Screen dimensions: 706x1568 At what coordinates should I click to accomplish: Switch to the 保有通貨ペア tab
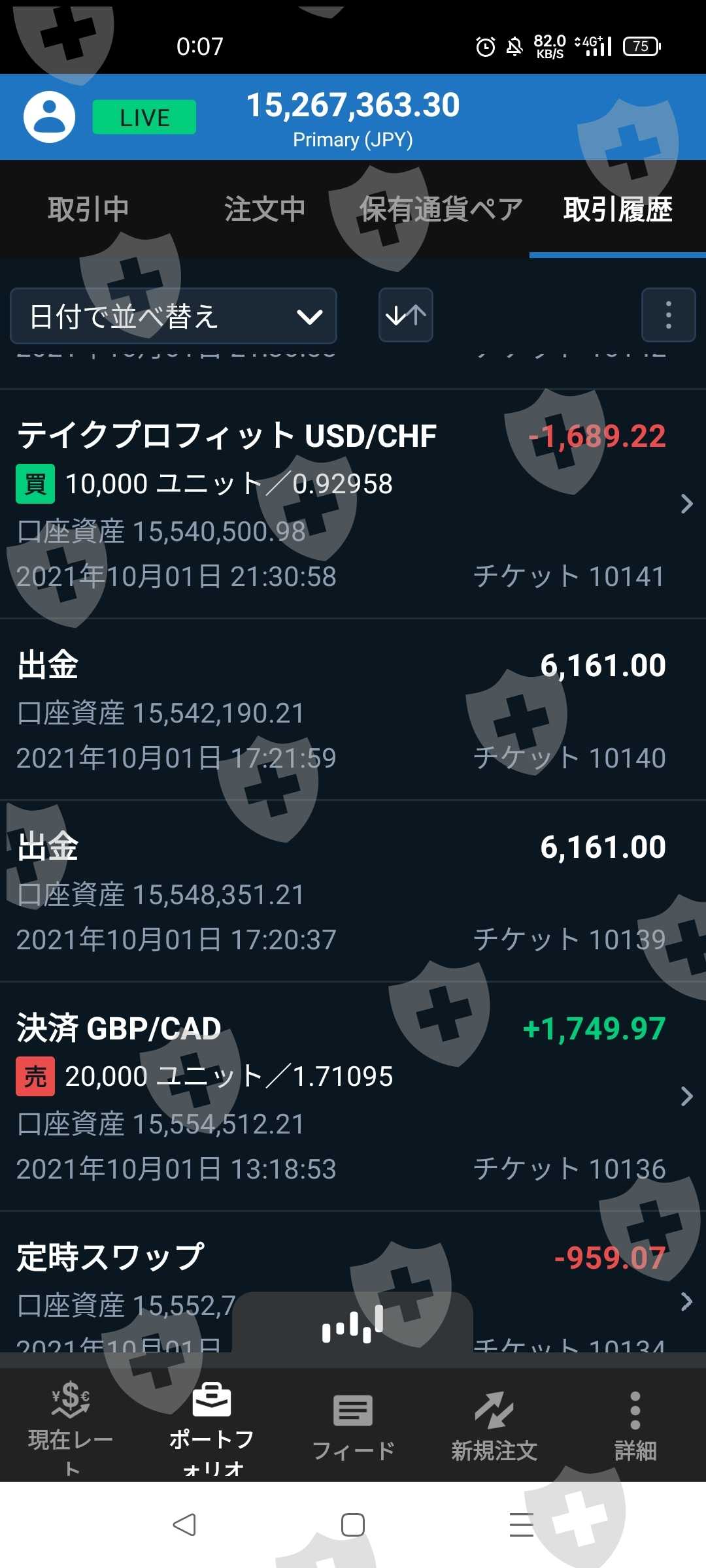coord(441,209)
